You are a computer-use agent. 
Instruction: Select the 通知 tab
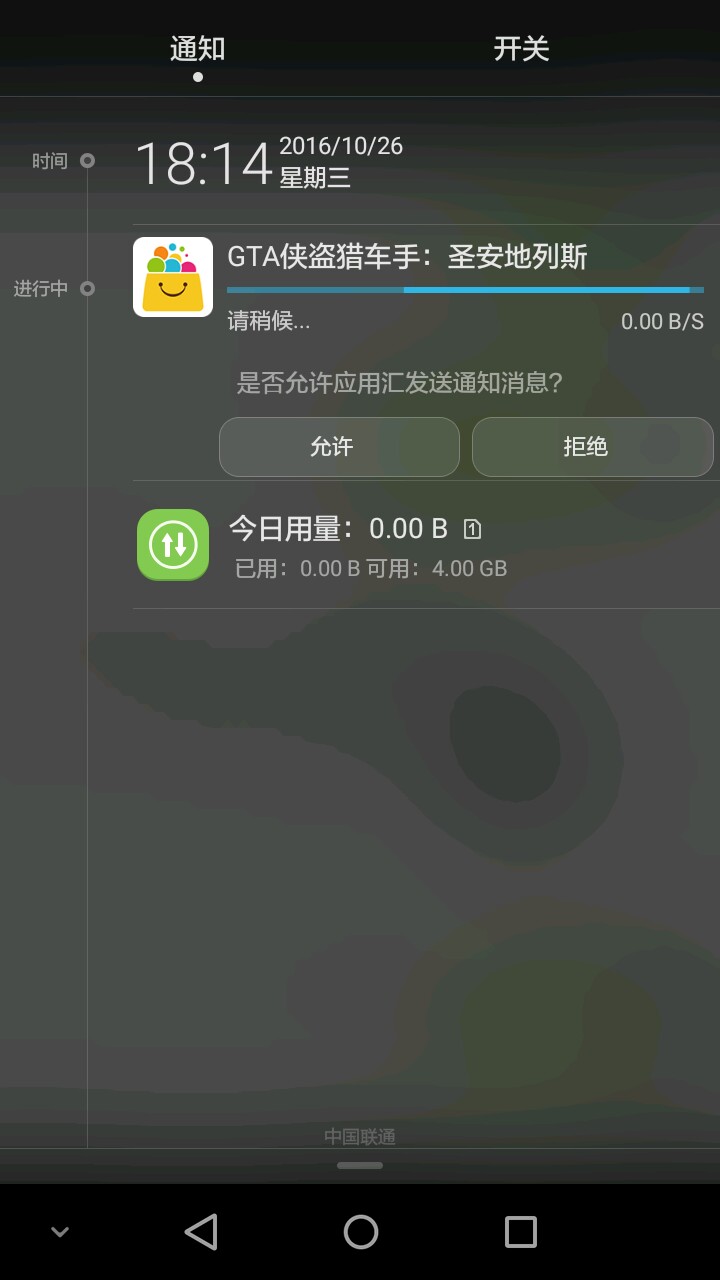point(197,48)
